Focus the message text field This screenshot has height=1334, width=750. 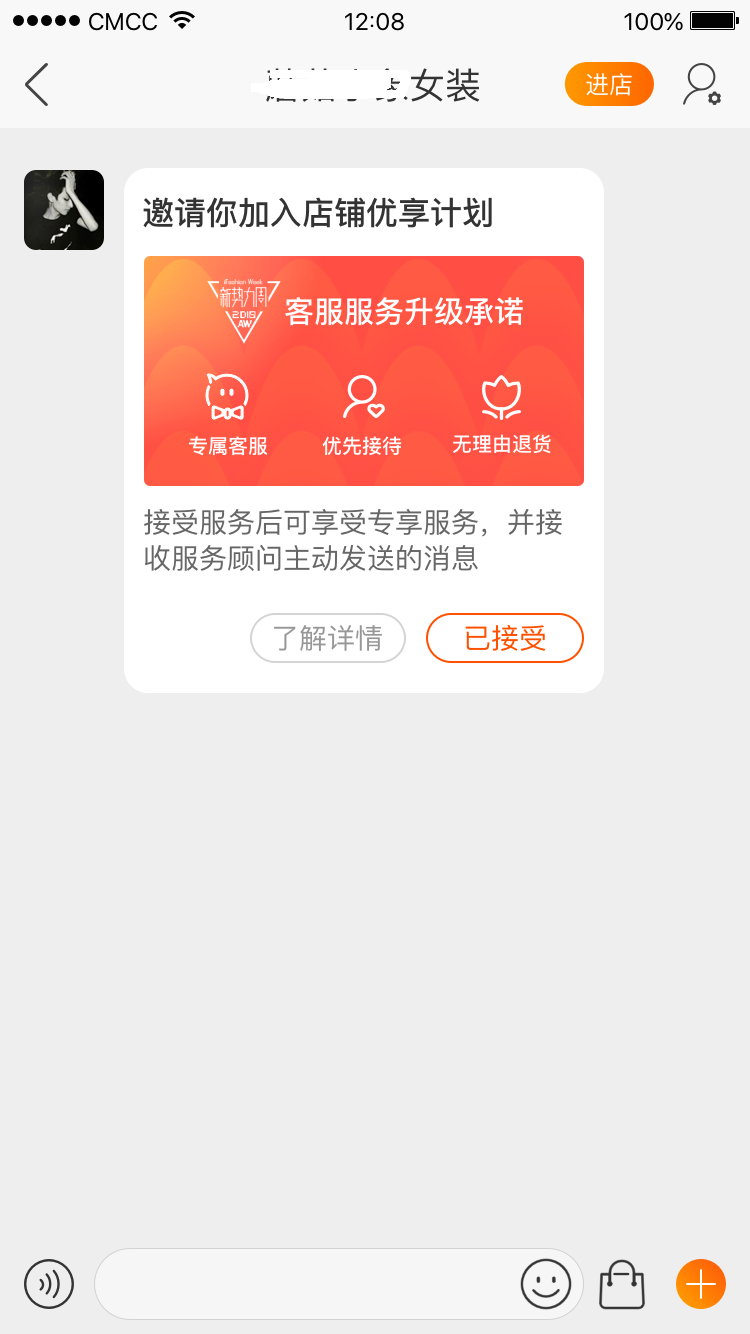[305, 1283]
